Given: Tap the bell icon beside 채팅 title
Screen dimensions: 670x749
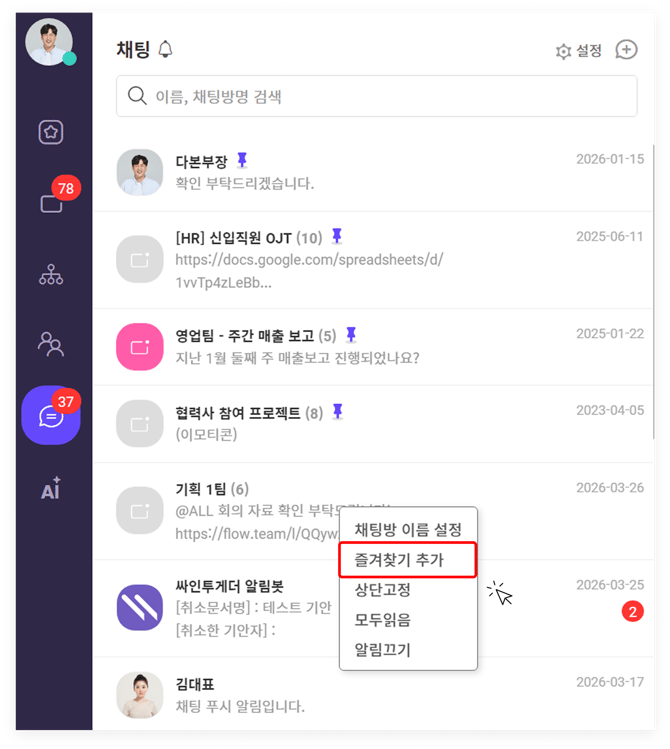Looking at the screenshot, I should coord(166,49).
